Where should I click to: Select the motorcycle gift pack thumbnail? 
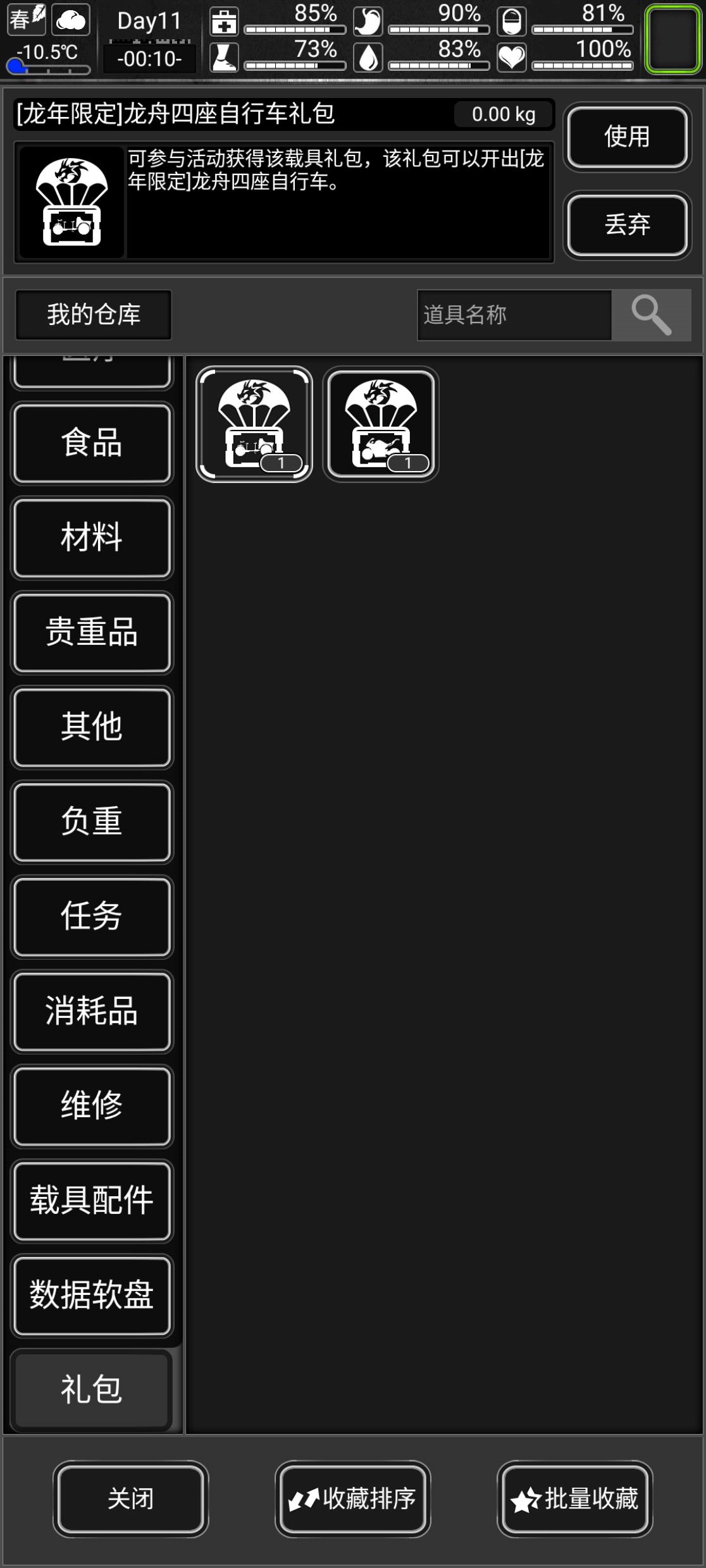tap(380, 424)
